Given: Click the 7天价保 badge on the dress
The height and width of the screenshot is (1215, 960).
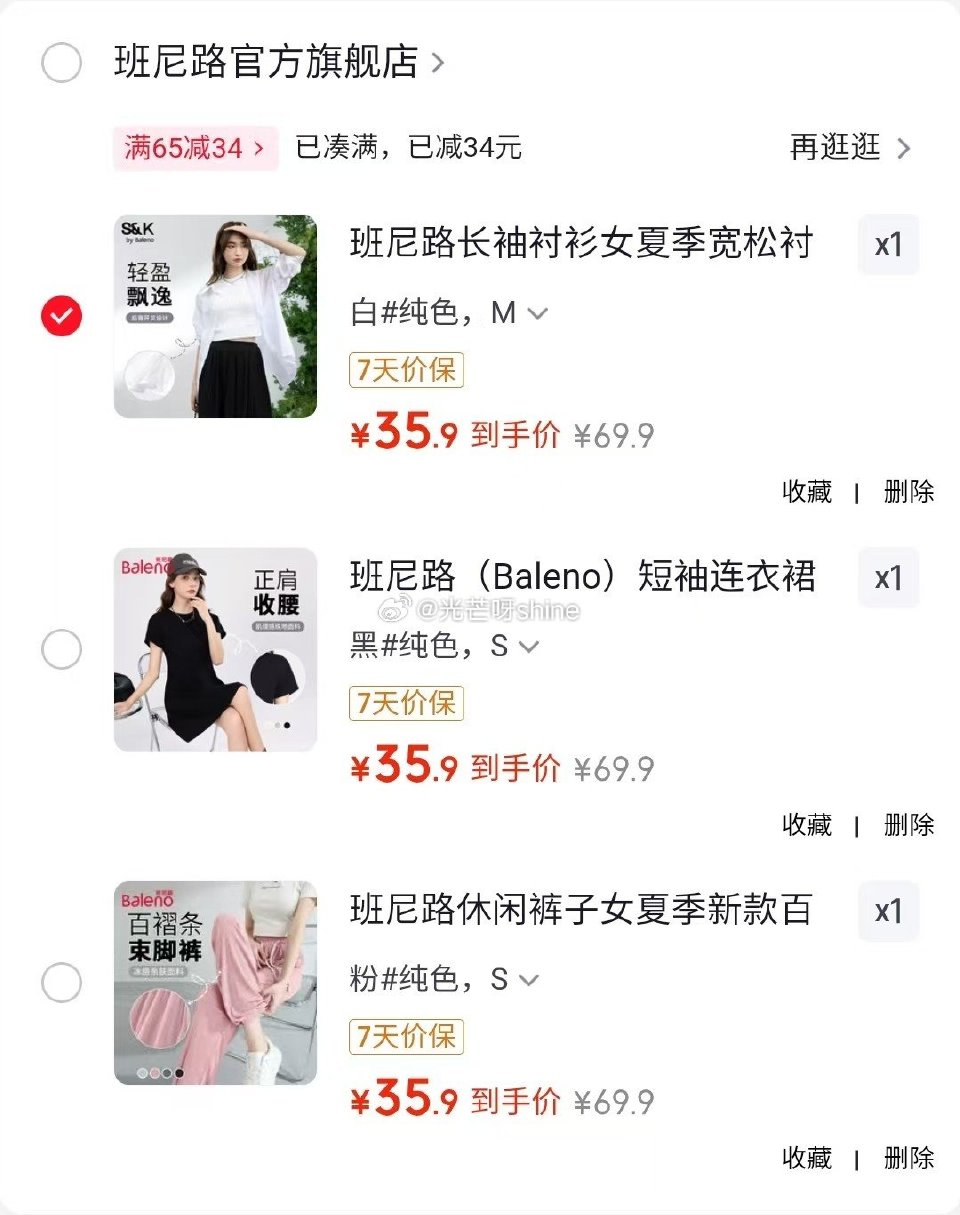Looking at the screenshot, I should 406,704.
